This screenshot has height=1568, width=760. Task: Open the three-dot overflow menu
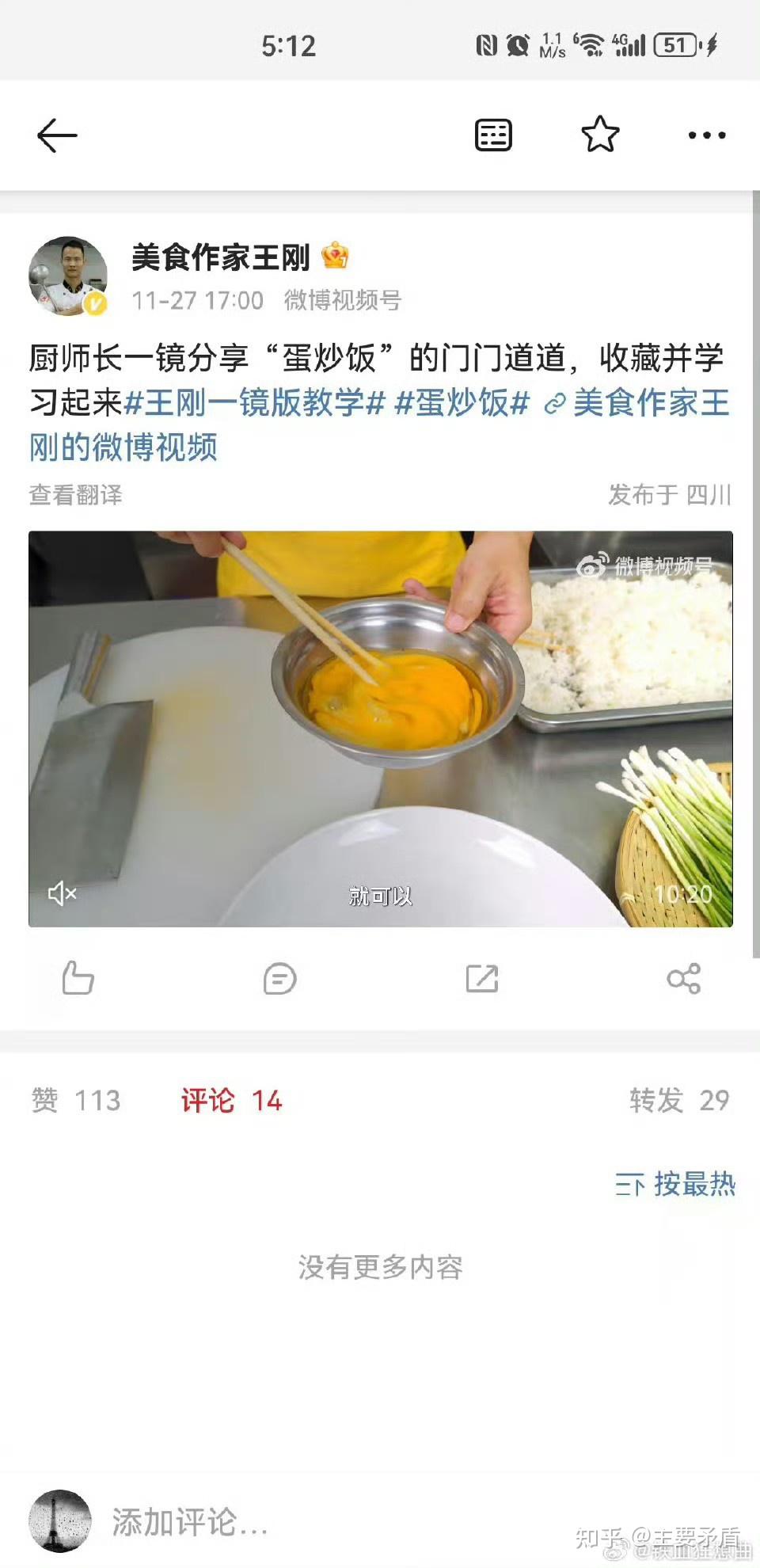click(x=707, y=135)
